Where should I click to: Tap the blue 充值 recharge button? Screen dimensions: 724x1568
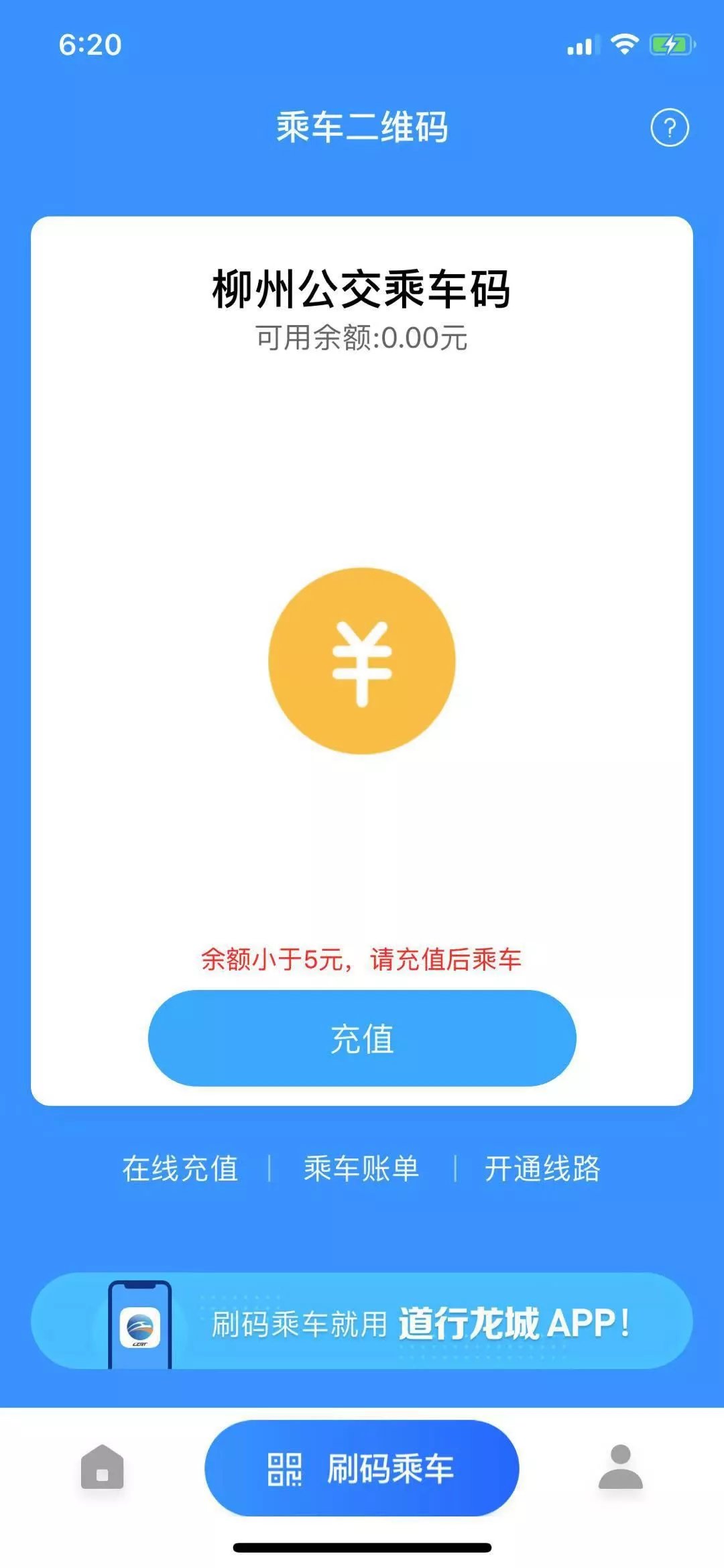click(x=362, y=1038)
